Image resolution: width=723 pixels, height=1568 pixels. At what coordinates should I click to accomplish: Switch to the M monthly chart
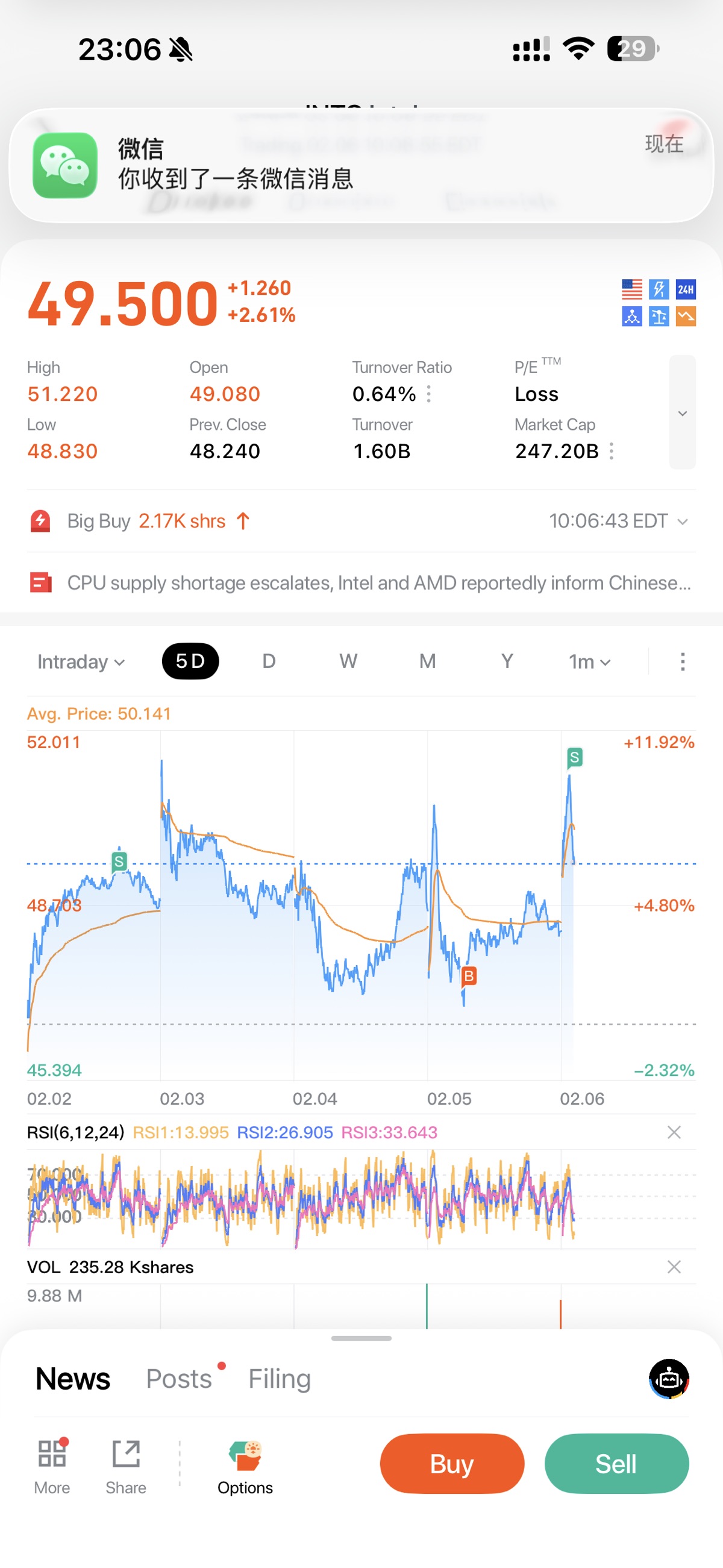(x=427, y=661)
